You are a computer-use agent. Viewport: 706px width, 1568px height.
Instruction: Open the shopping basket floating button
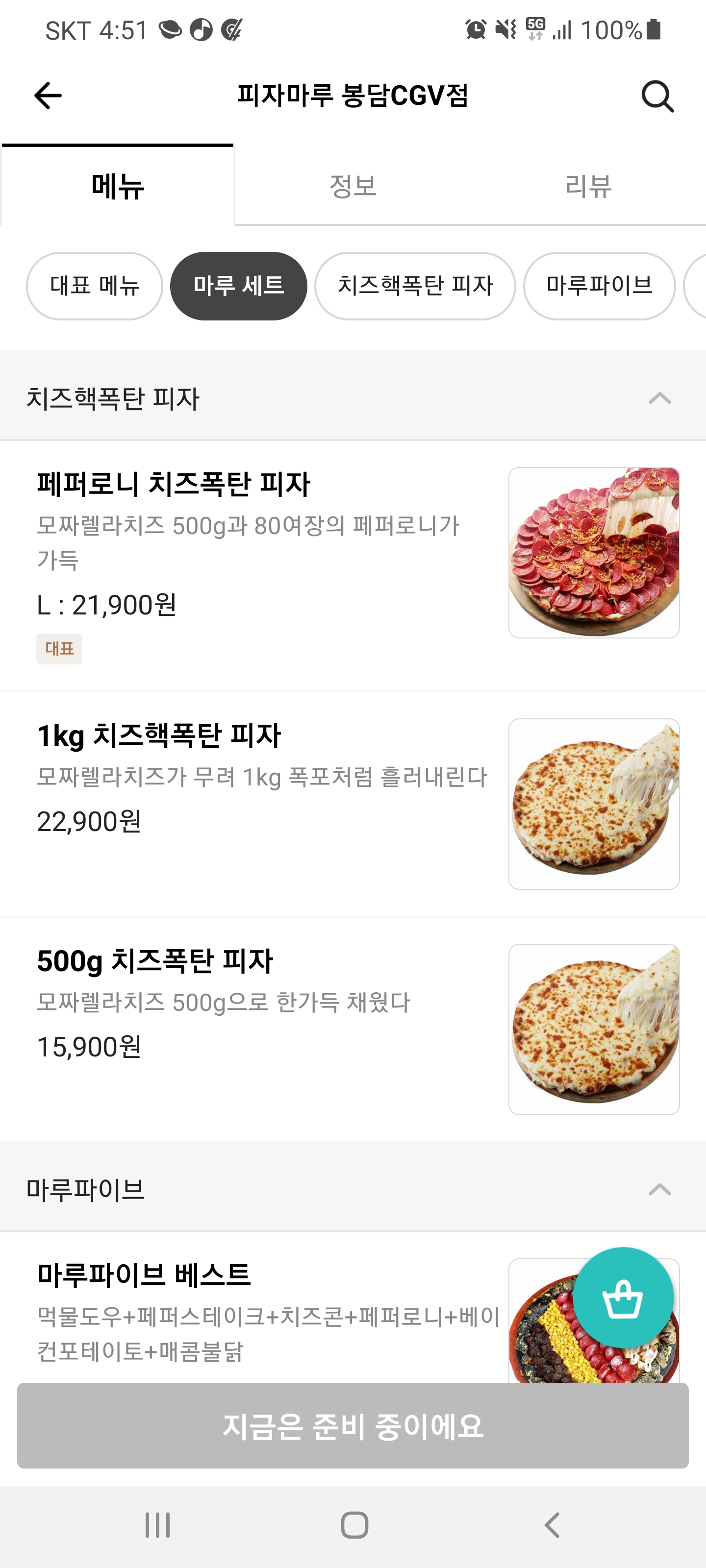coord(623,1298)
